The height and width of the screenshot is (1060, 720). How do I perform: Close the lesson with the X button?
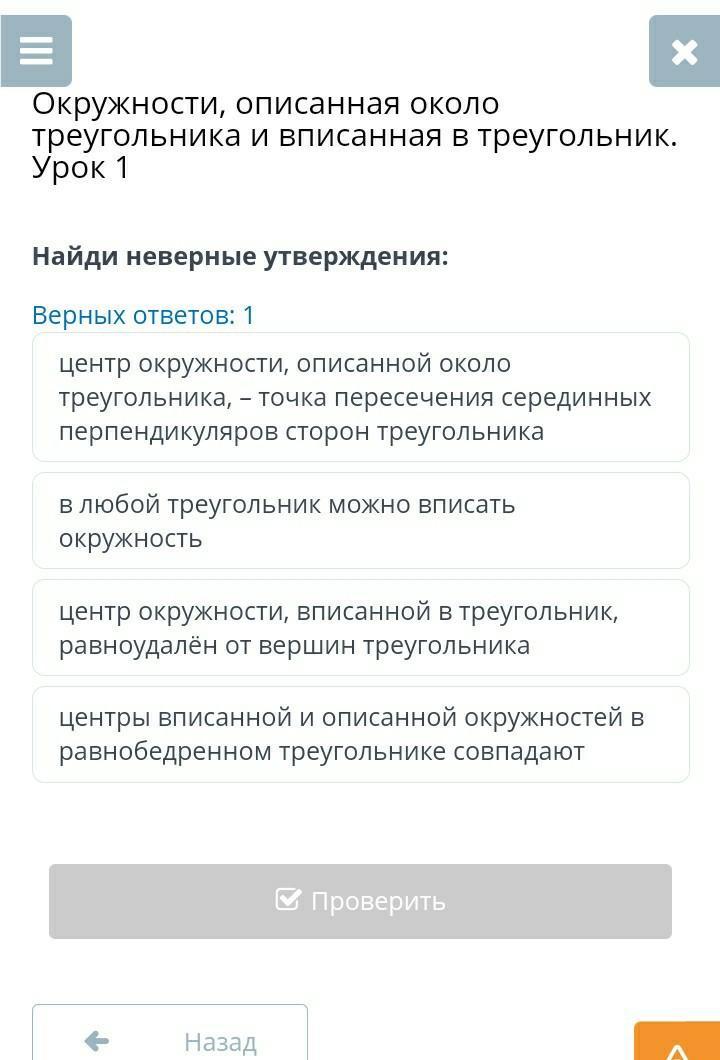point(684,51)
